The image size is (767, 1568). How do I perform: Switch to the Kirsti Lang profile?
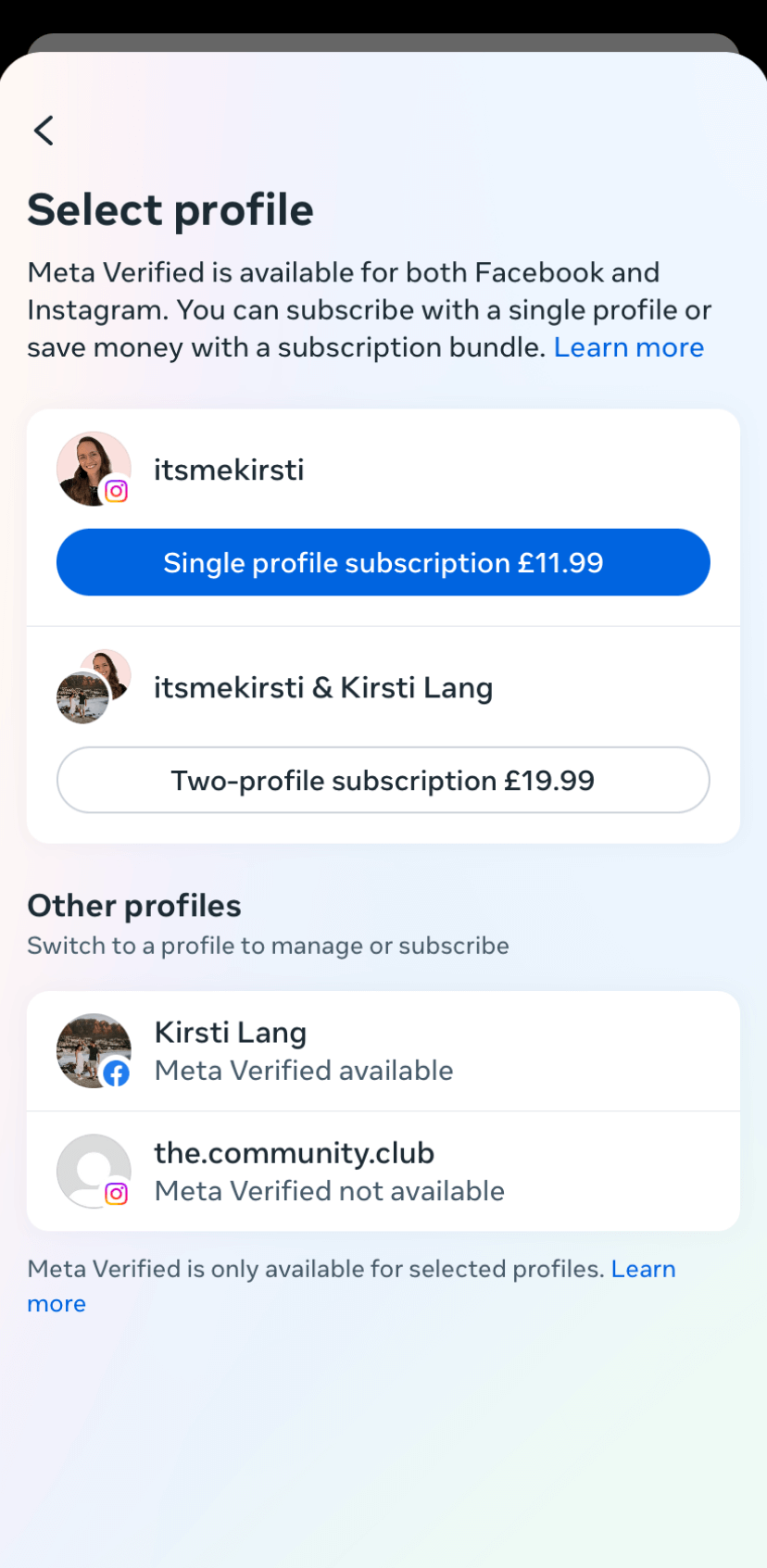point(383,1051)
